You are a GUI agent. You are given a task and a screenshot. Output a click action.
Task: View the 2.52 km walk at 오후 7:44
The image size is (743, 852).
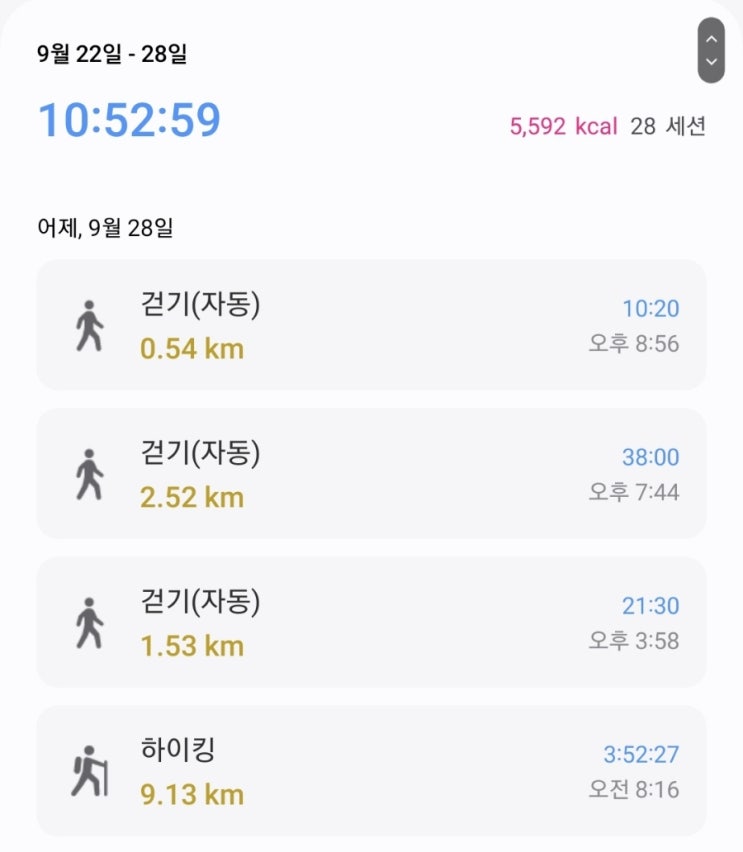[371, 473]
